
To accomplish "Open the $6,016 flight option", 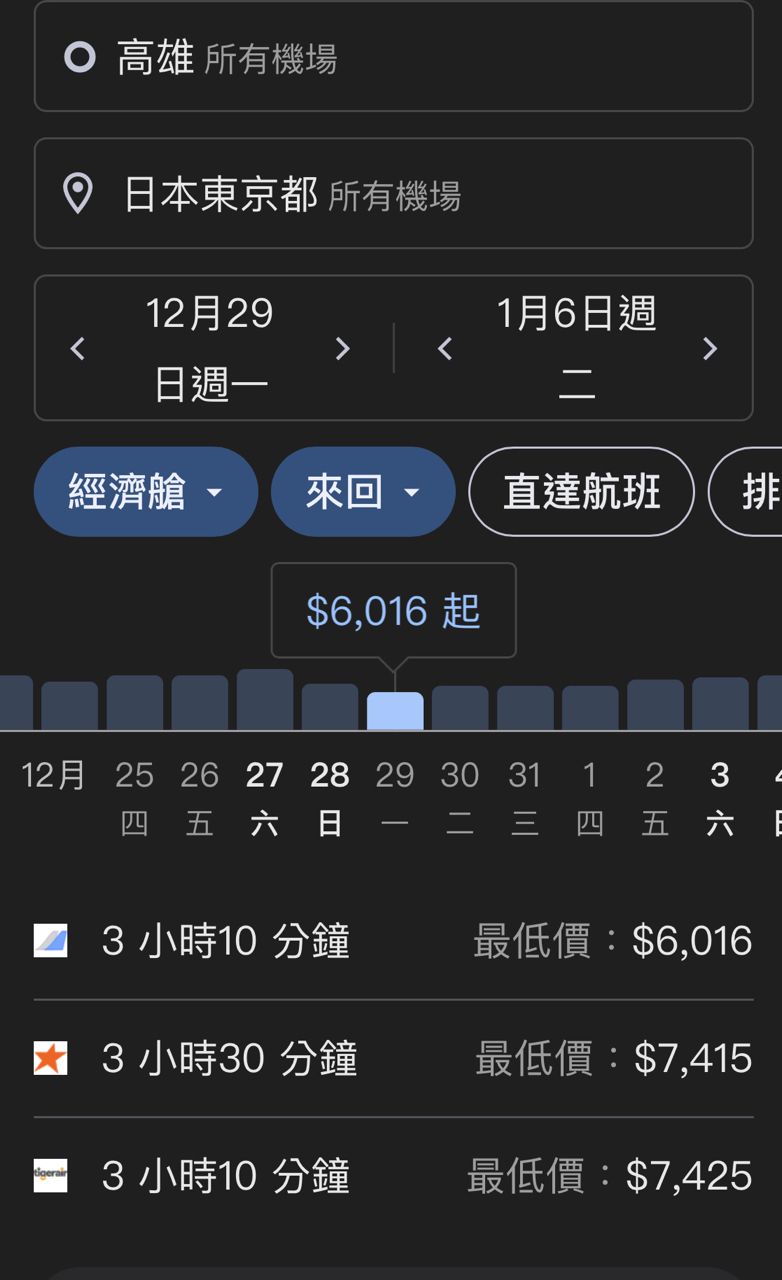I will (392, 941).
